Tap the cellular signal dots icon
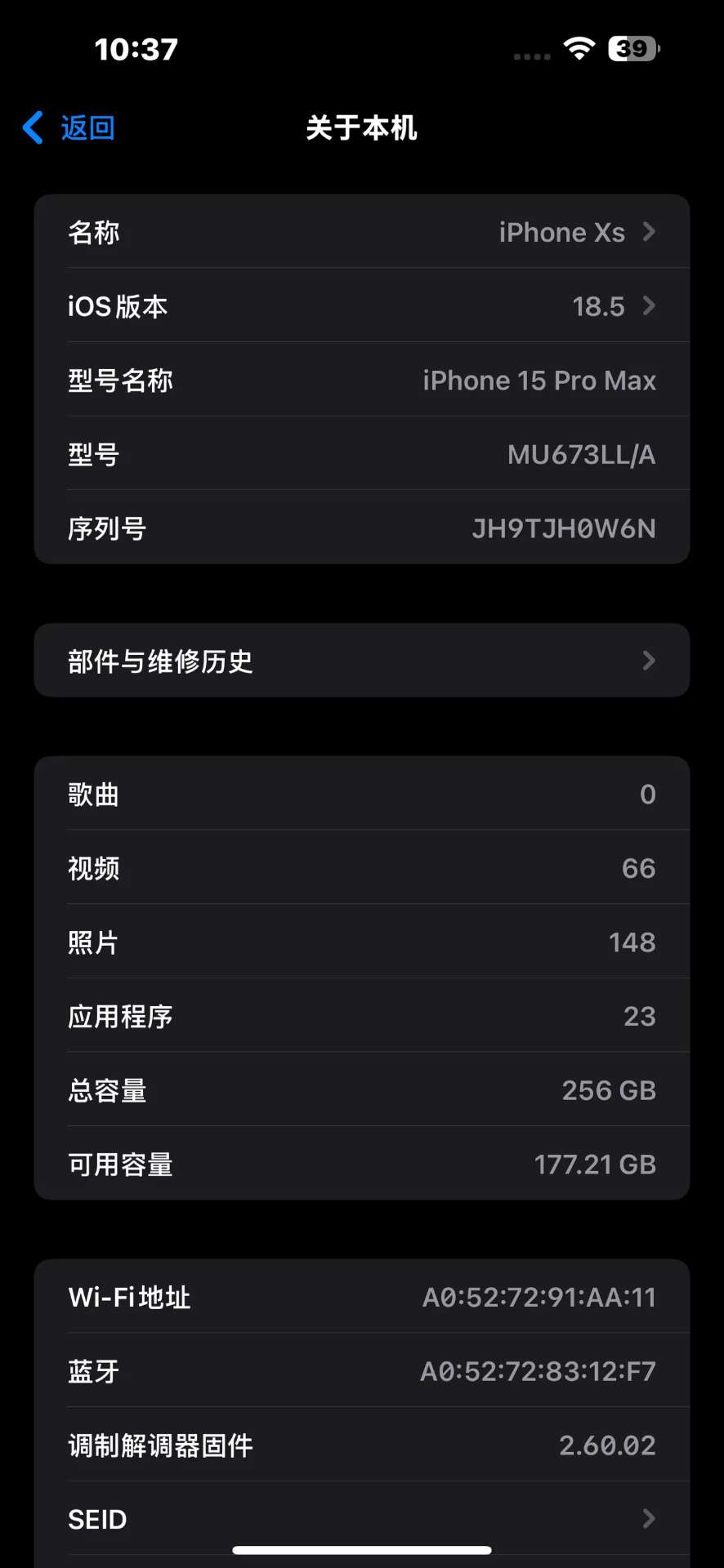Screen dimensions: 724x1568 (530, 52)
